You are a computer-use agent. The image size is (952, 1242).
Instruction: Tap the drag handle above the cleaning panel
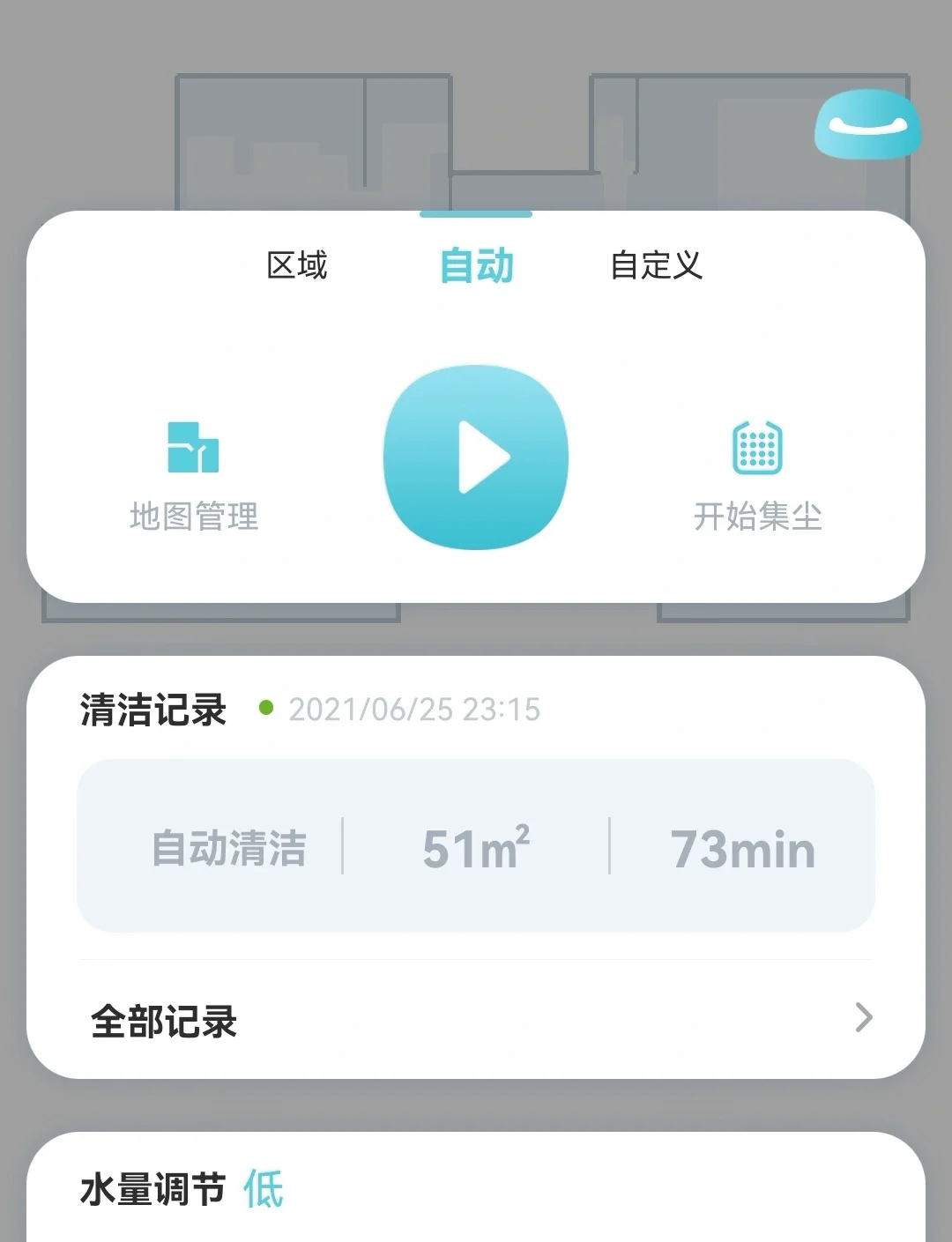point(476,213)
